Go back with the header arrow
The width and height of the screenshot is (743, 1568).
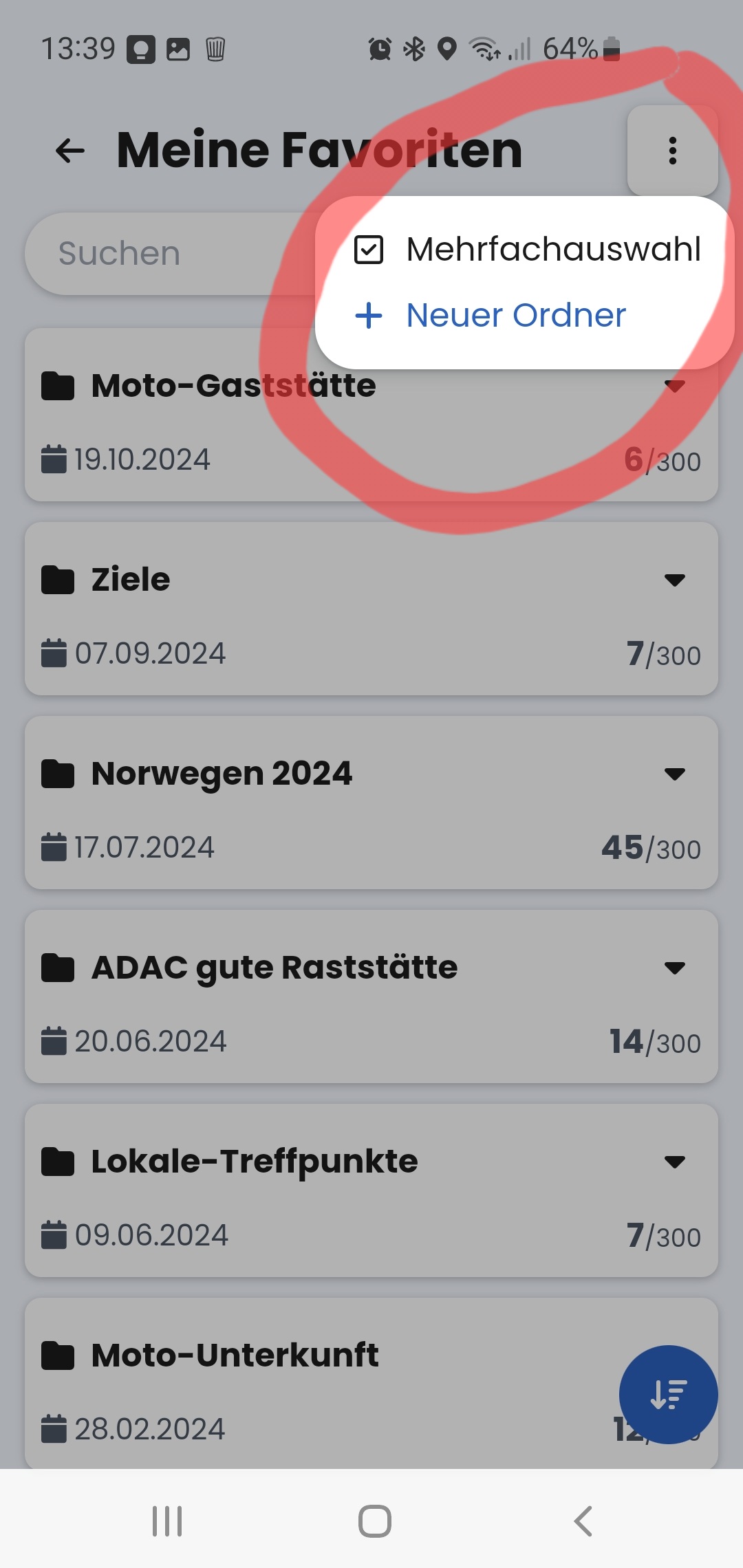pos(70,151)
